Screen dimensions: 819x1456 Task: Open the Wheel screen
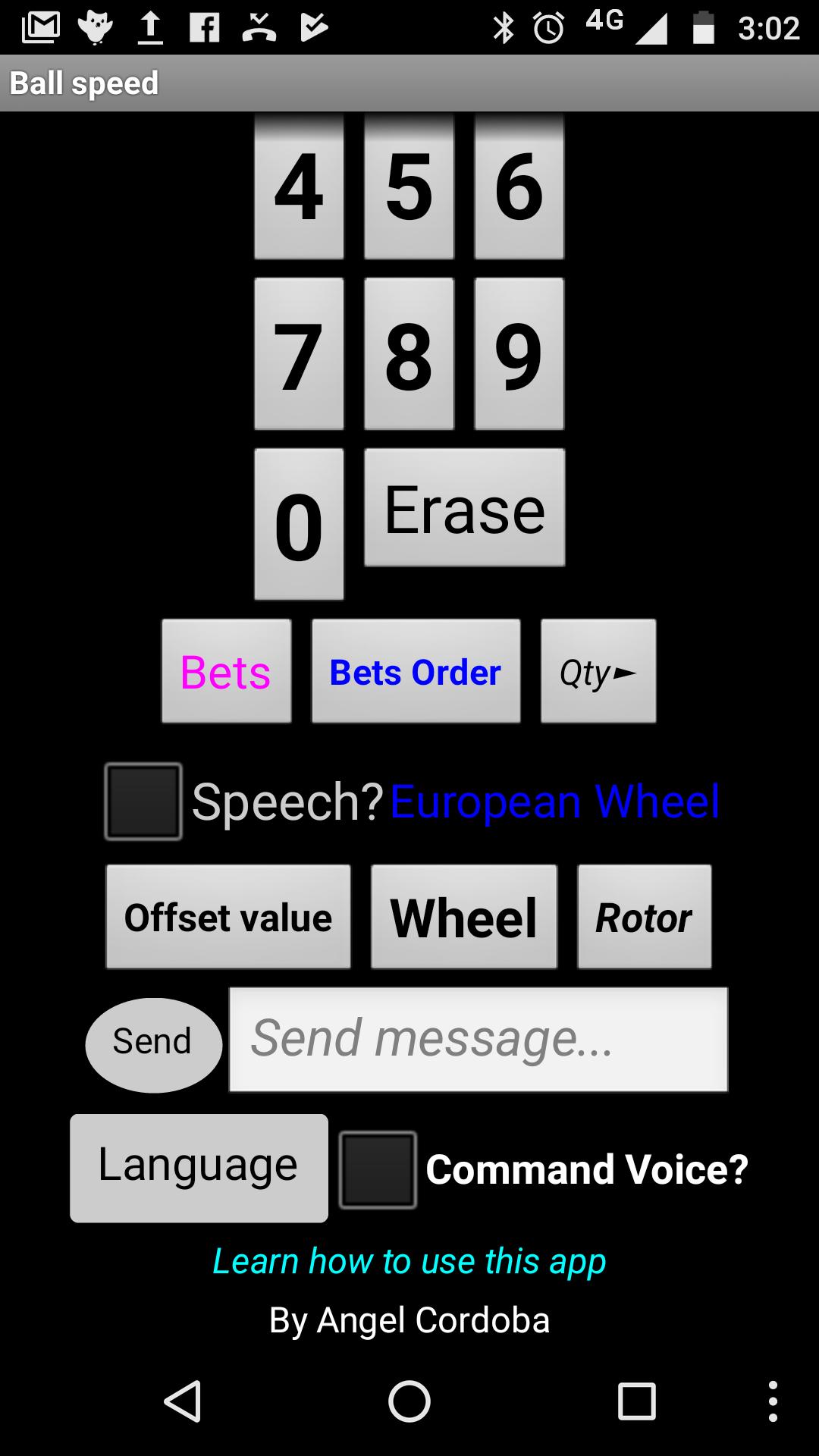coord(463,917)
